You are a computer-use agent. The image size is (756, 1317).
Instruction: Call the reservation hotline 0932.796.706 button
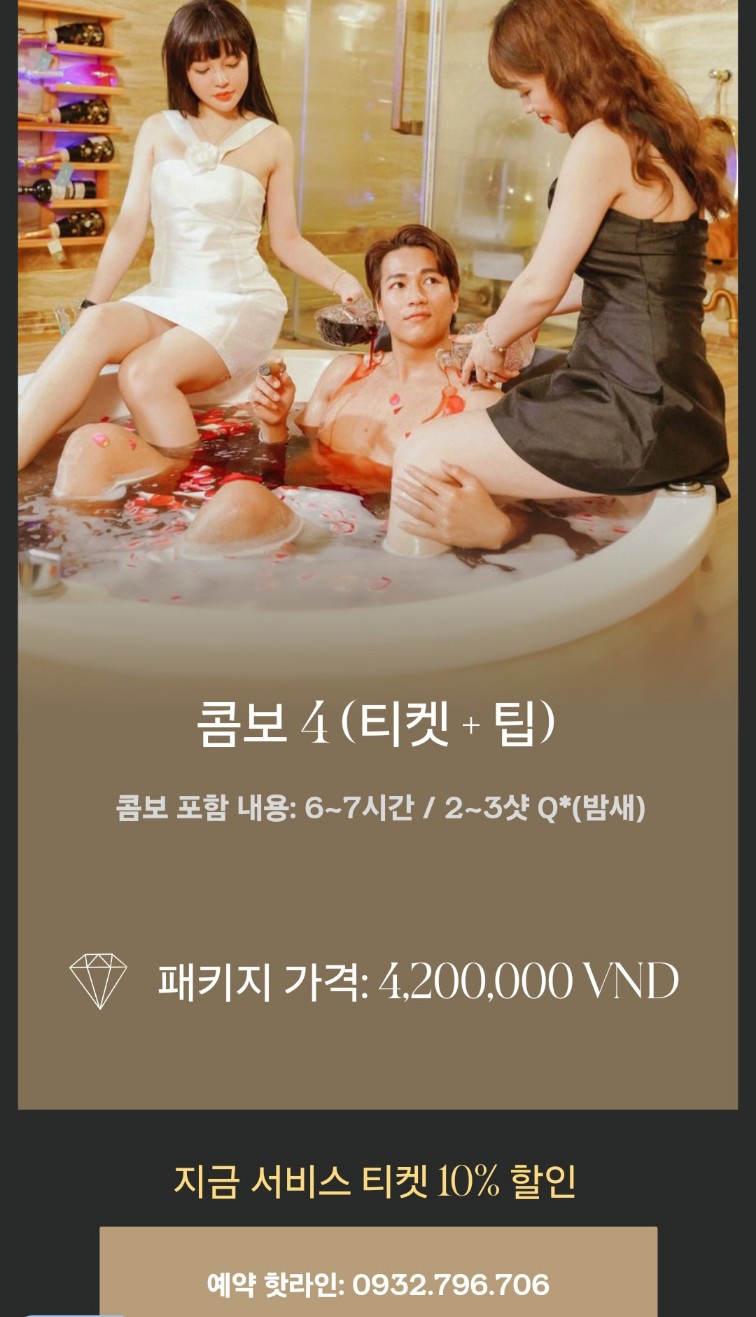(378, 1283)
